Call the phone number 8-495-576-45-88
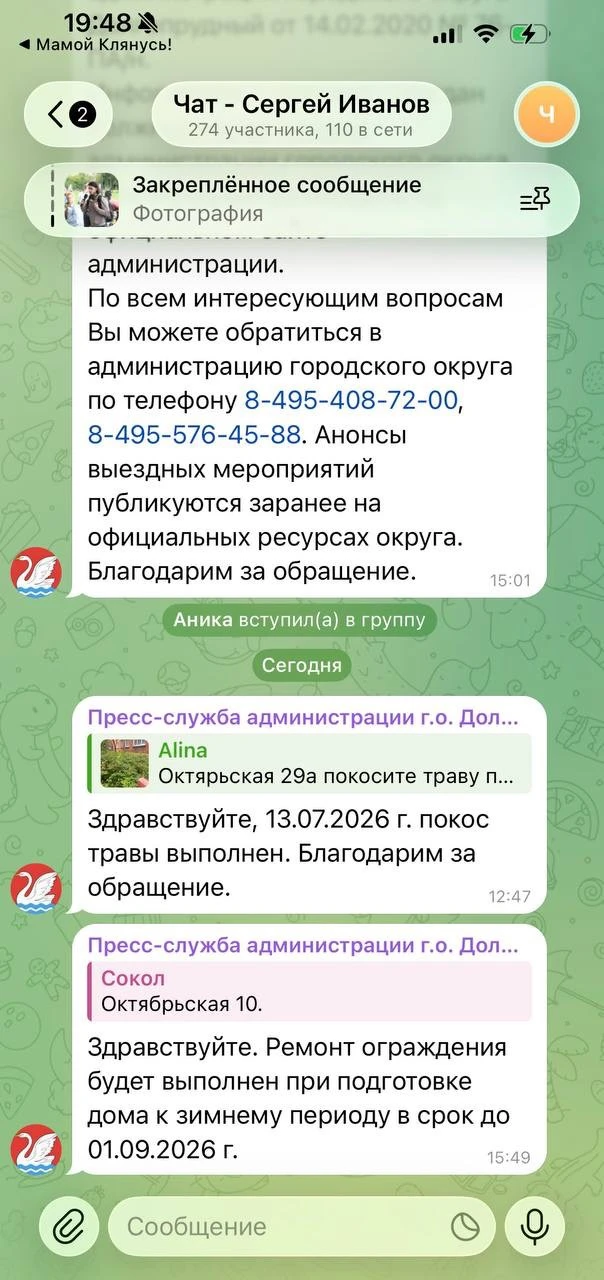This screenshot has height=1280, width=604. coord(194,435)
